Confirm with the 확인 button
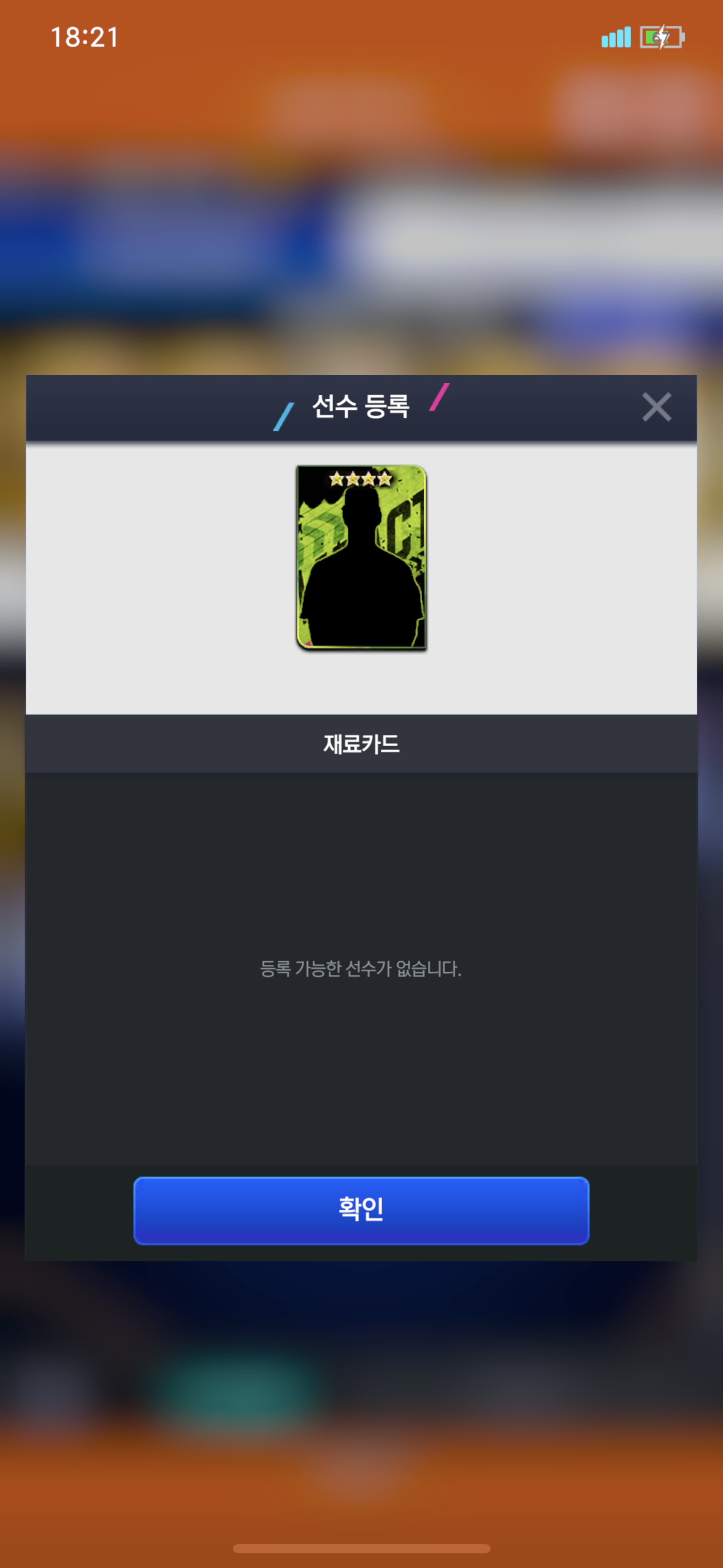This screenshot has height=1568, width=723. 361,1210
